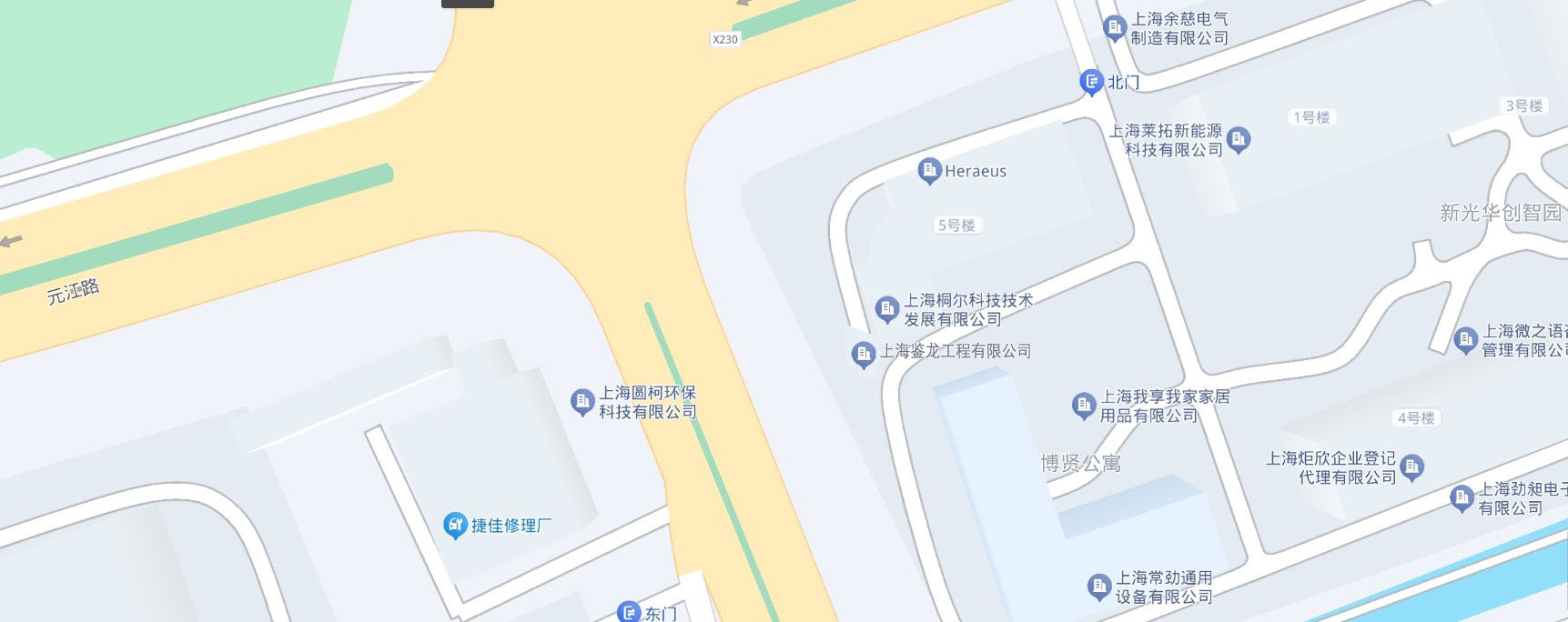This screenshot has height=622, width=1568.
Task: Tap the 上海圆柯环保科技有限公司 marker
Action: (x=582, y=401)
